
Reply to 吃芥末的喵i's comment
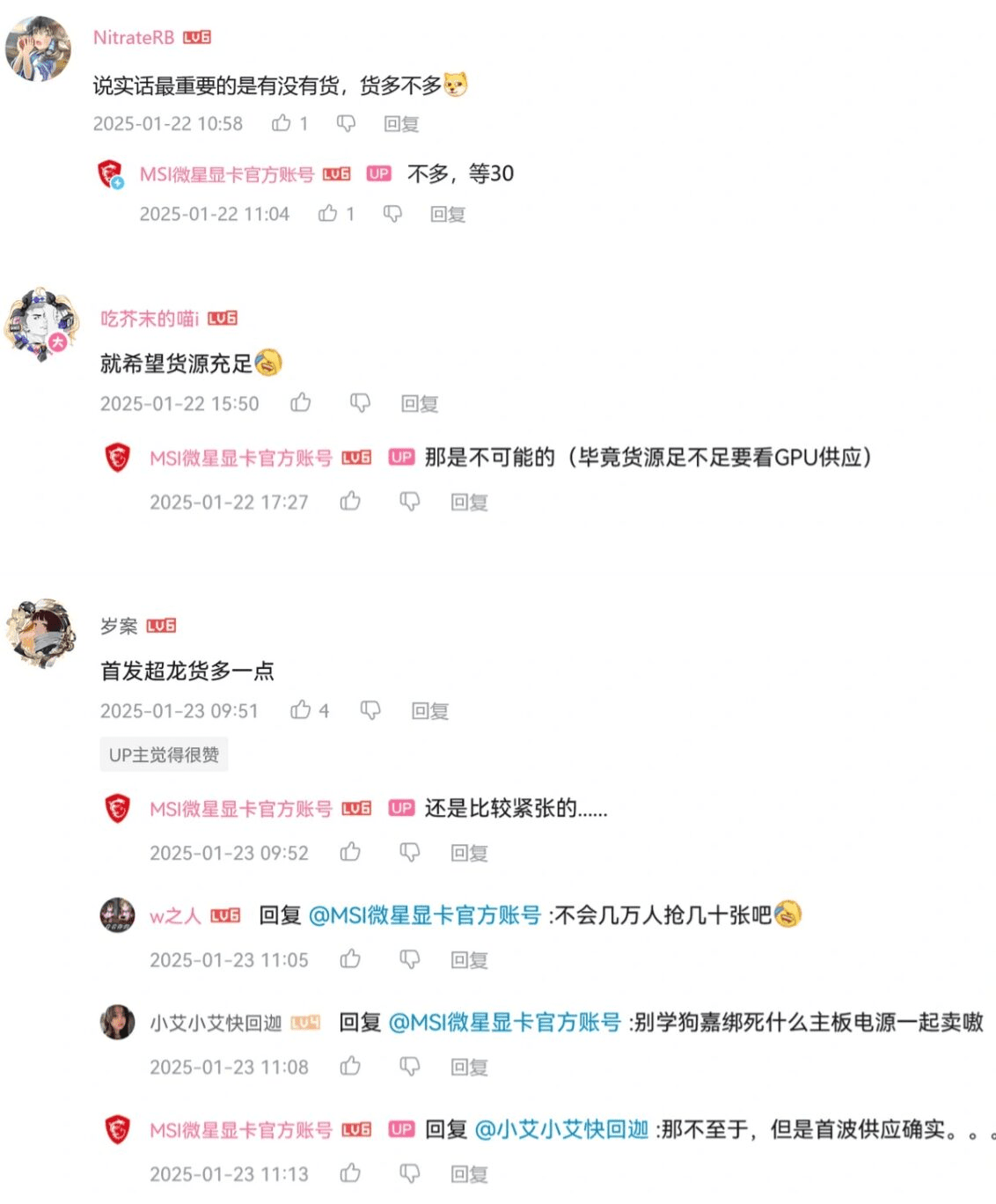[x=420, y=404]
